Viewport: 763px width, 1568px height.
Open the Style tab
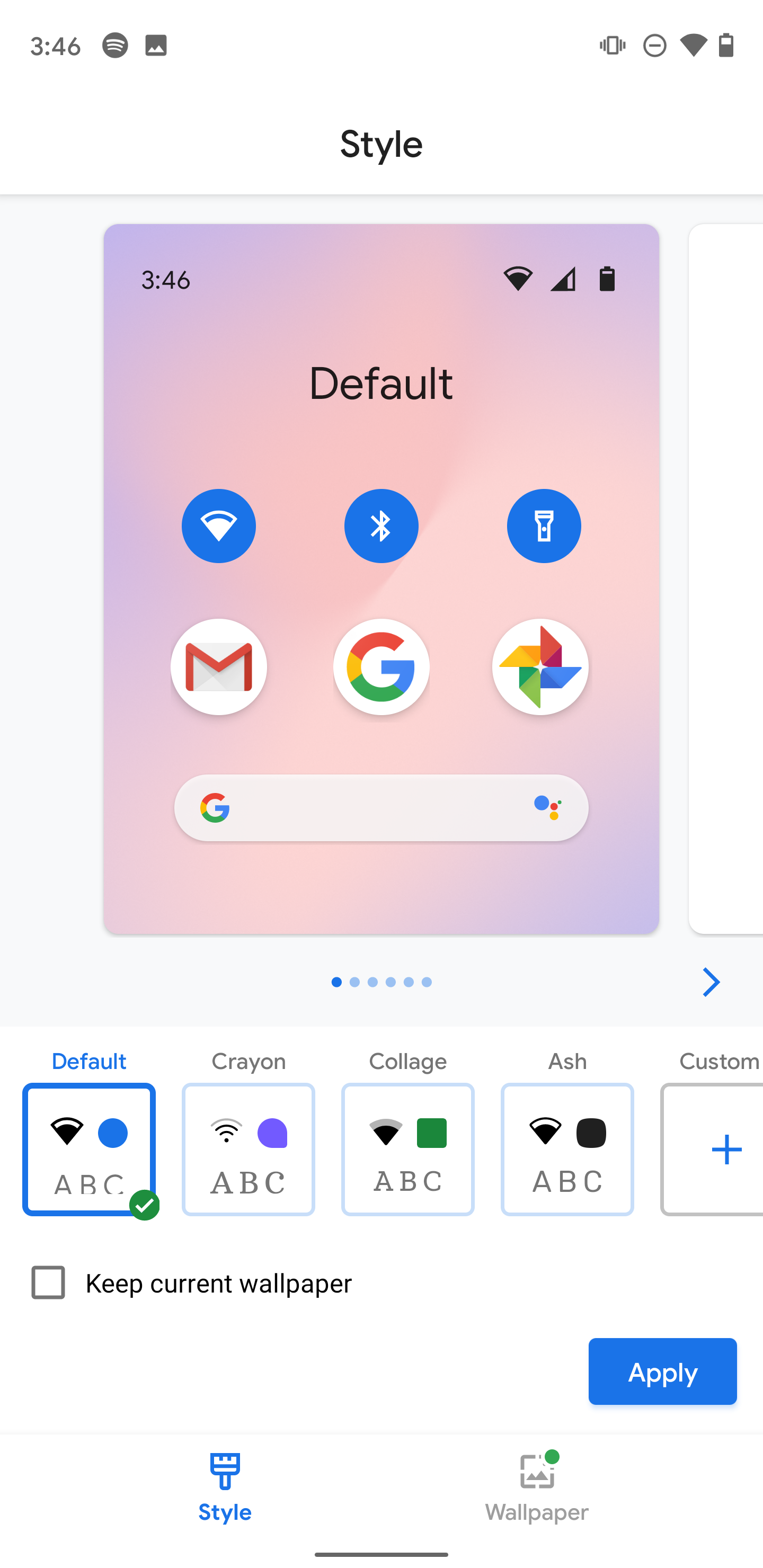[225, 1487]
